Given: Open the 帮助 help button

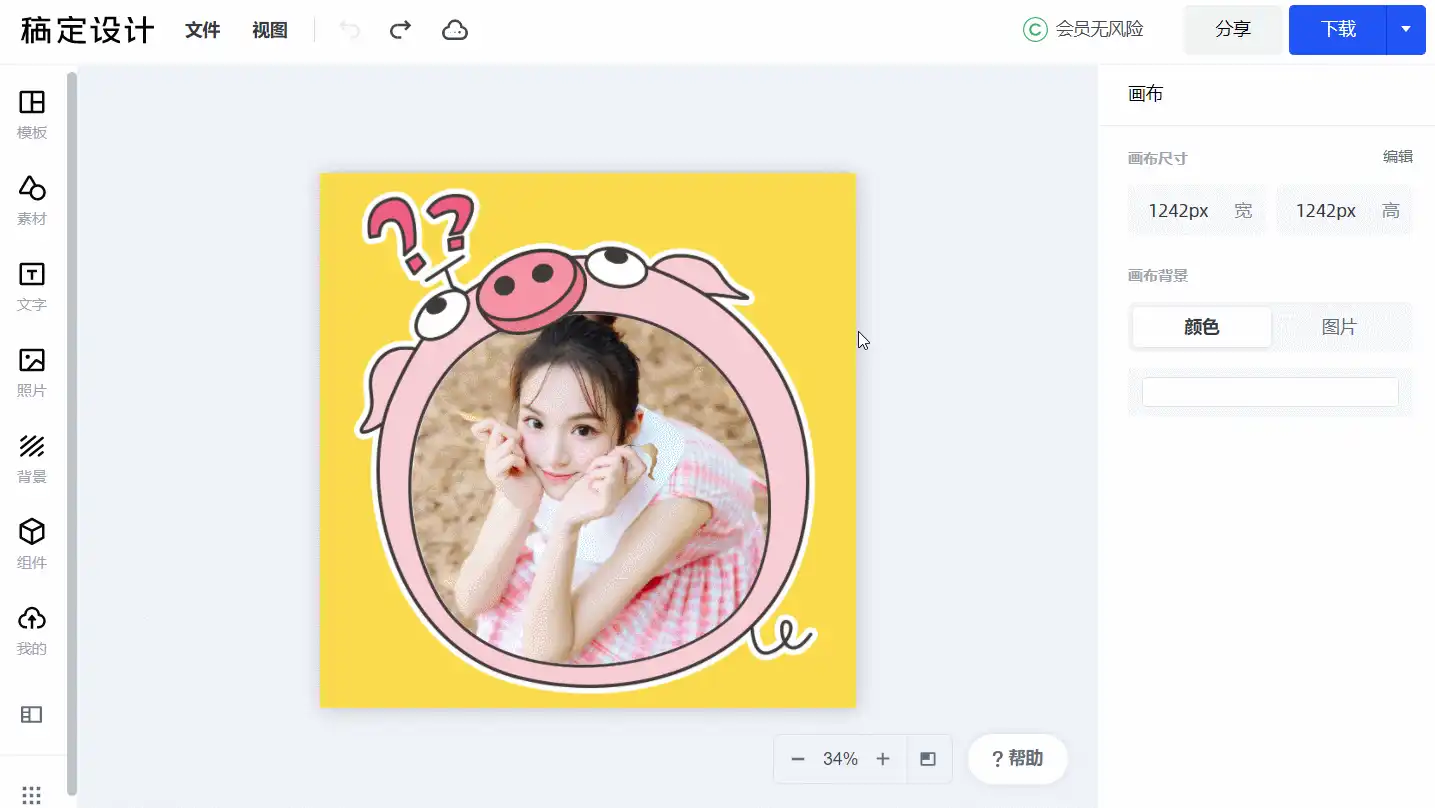Looking at the screenshot, I should pos(1018,759).
